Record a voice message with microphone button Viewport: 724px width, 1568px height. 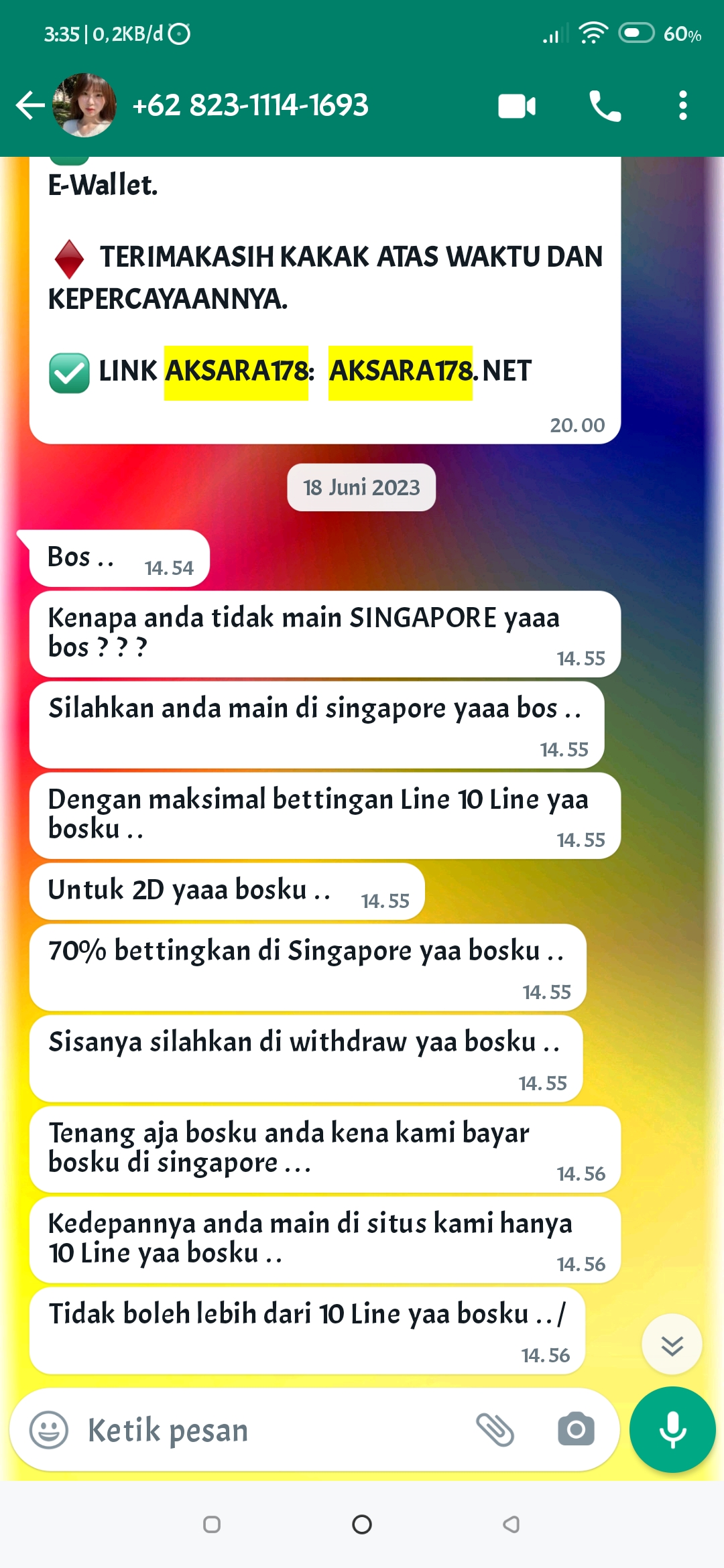pyautogui.click(x=672, y=1430)
